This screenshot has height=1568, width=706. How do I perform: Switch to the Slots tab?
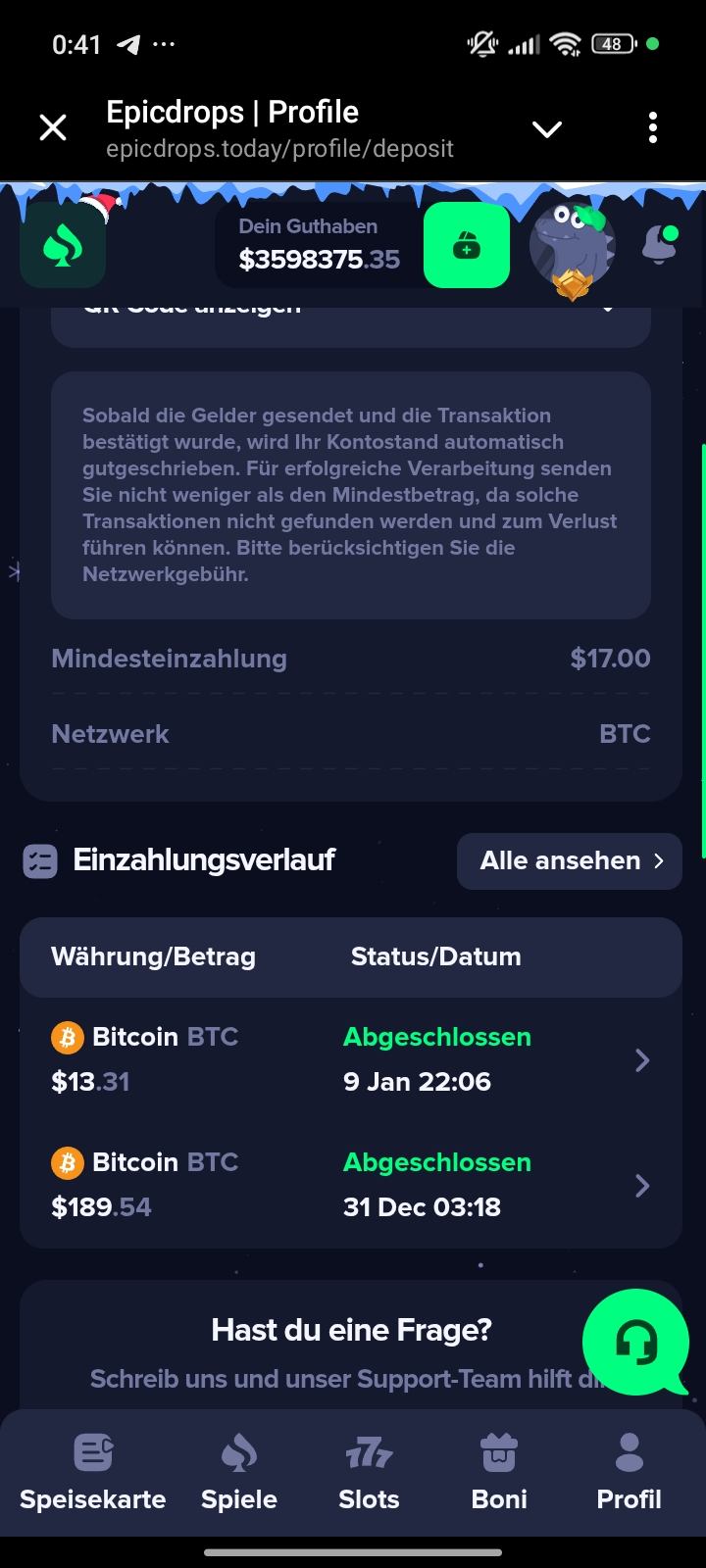coord(369,1472)
